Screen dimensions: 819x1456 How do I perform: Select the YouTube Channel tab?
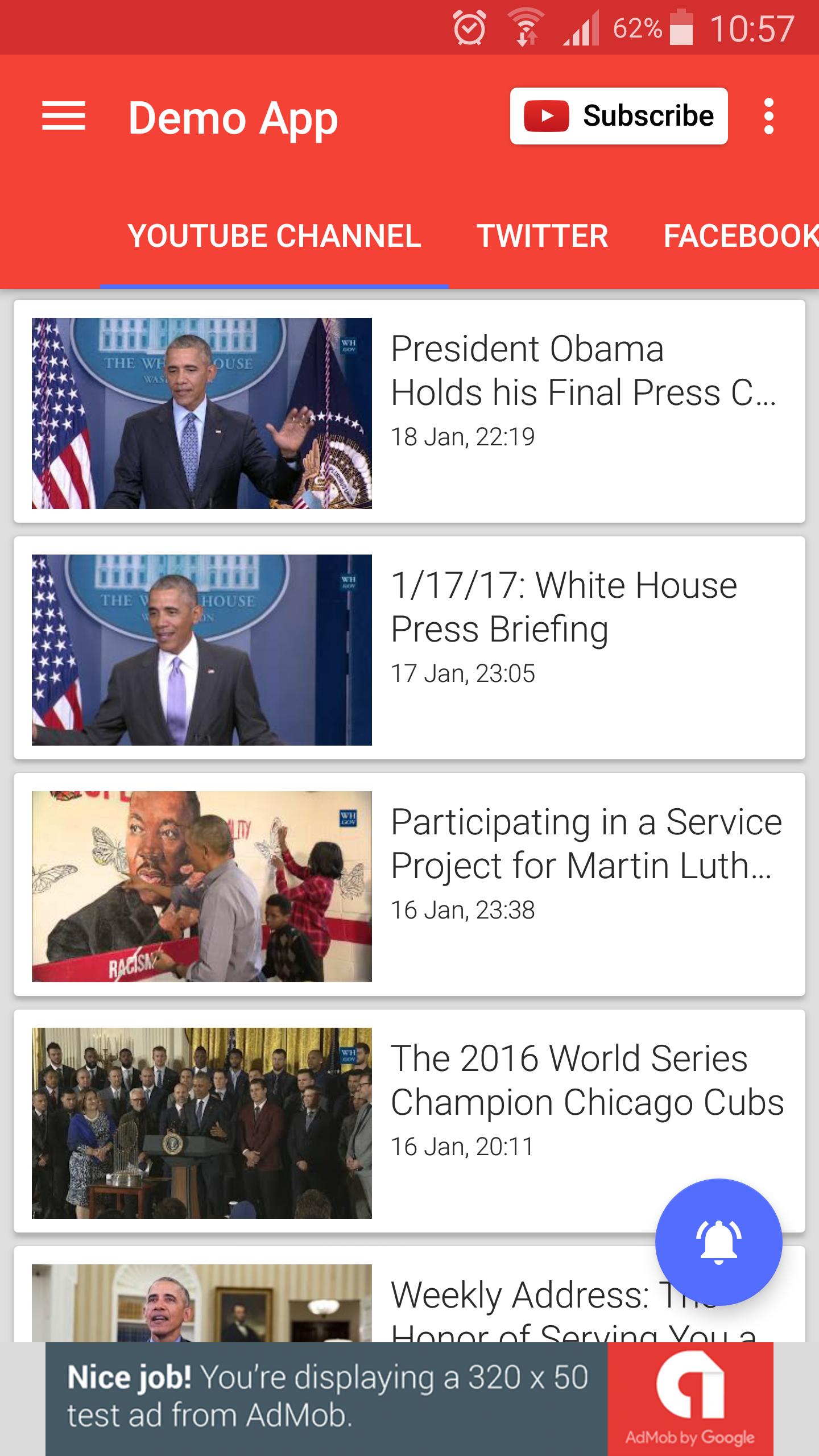pos(274,236)
